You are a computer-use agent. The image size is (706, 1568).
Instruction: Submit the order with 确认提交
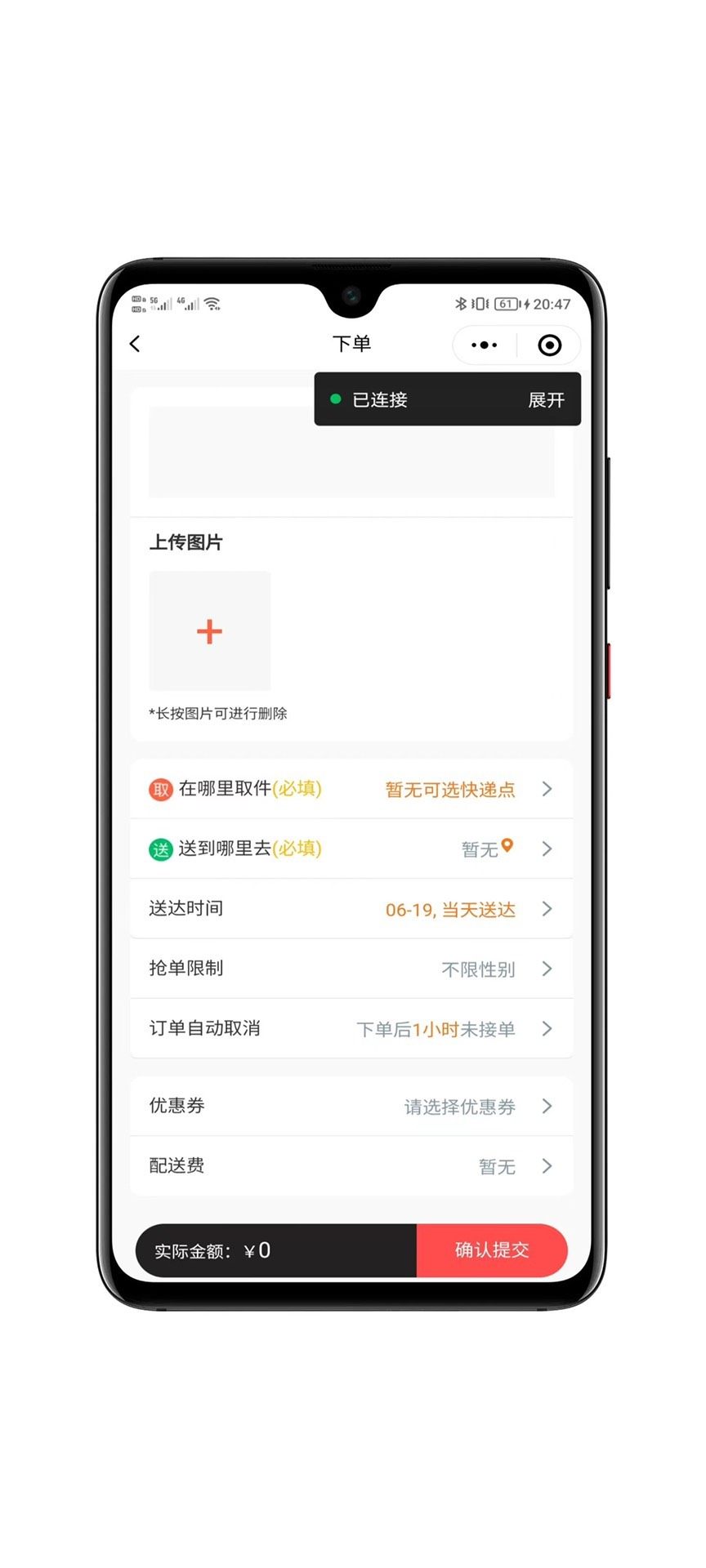(492, 1250)
